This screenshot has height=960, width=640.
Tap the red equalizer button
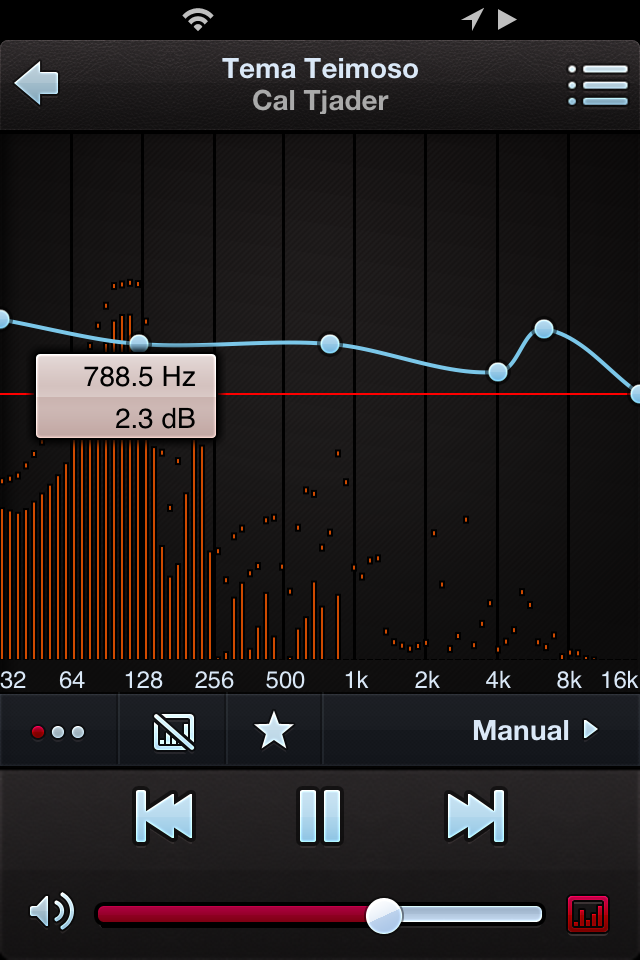[588, 914]
